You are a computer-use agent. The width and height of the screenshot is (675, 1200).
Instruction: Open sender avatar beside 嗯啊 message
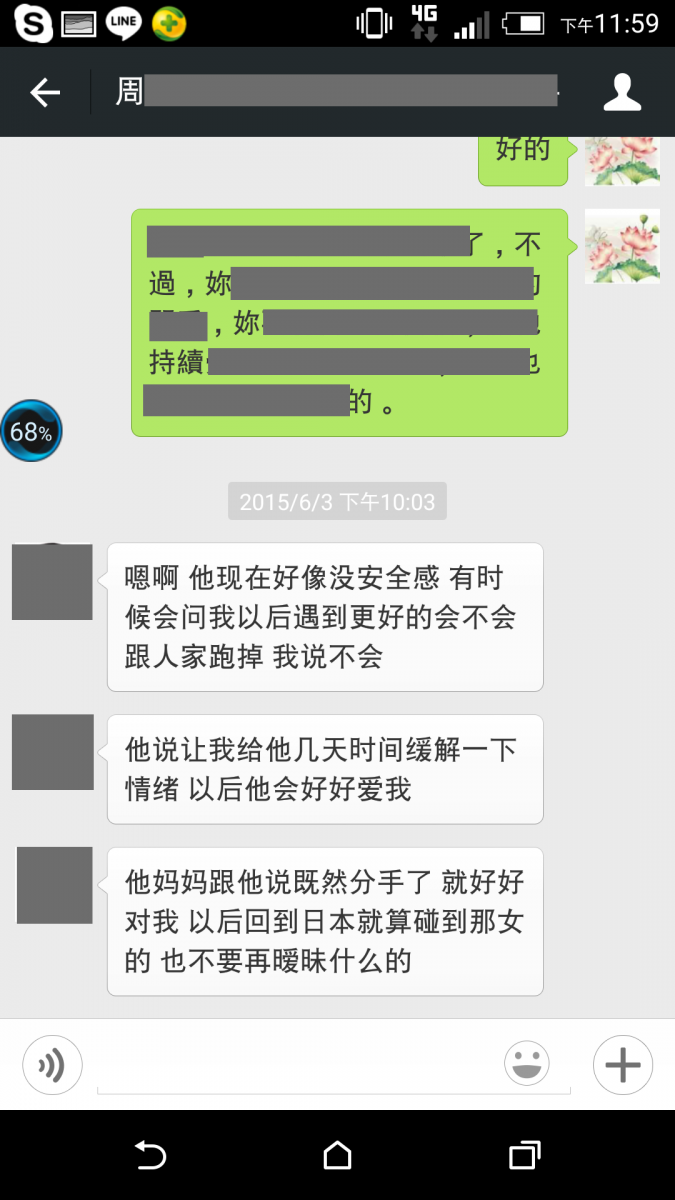pyautogui.click(x=52, y=582)
